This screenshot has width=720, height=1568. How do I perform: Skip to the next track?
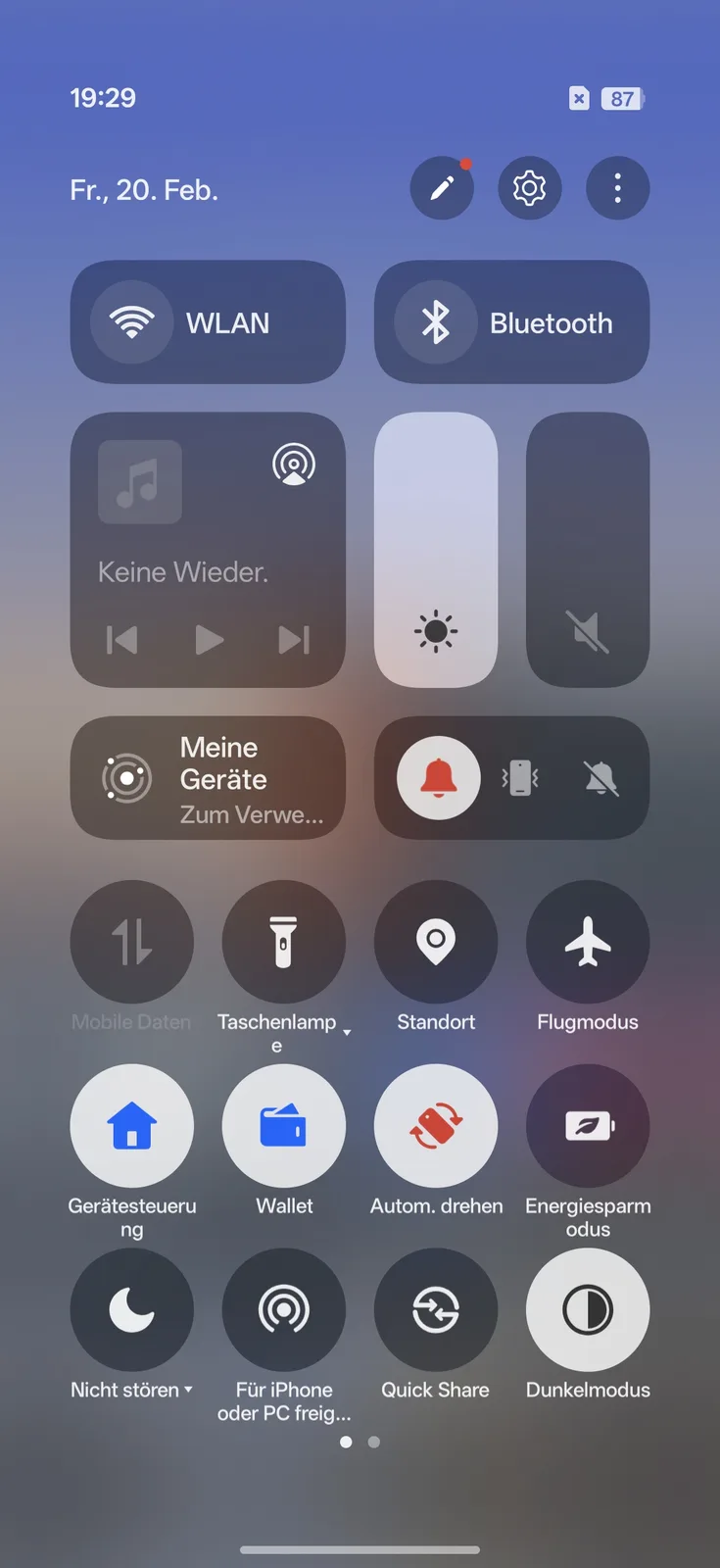(x=294, y=640)
